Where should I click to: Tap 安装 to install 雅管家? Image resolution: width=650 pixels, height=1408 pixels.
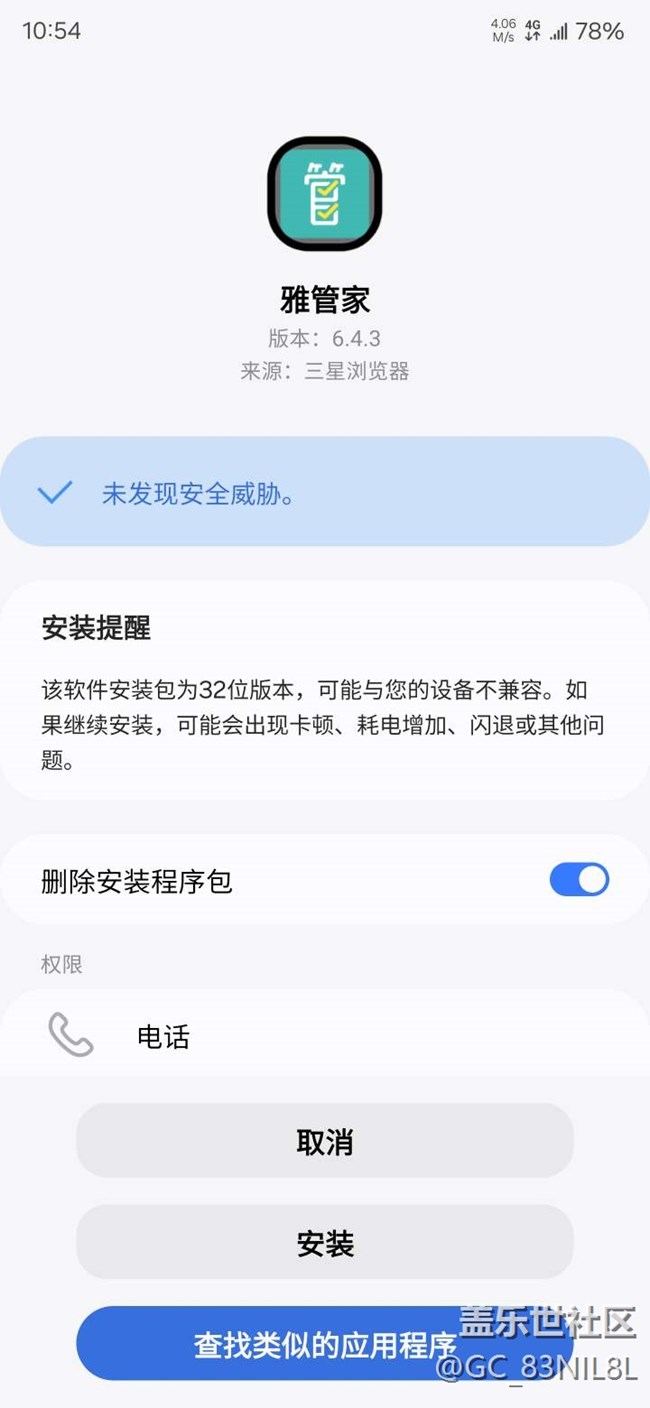(325, 1242)
